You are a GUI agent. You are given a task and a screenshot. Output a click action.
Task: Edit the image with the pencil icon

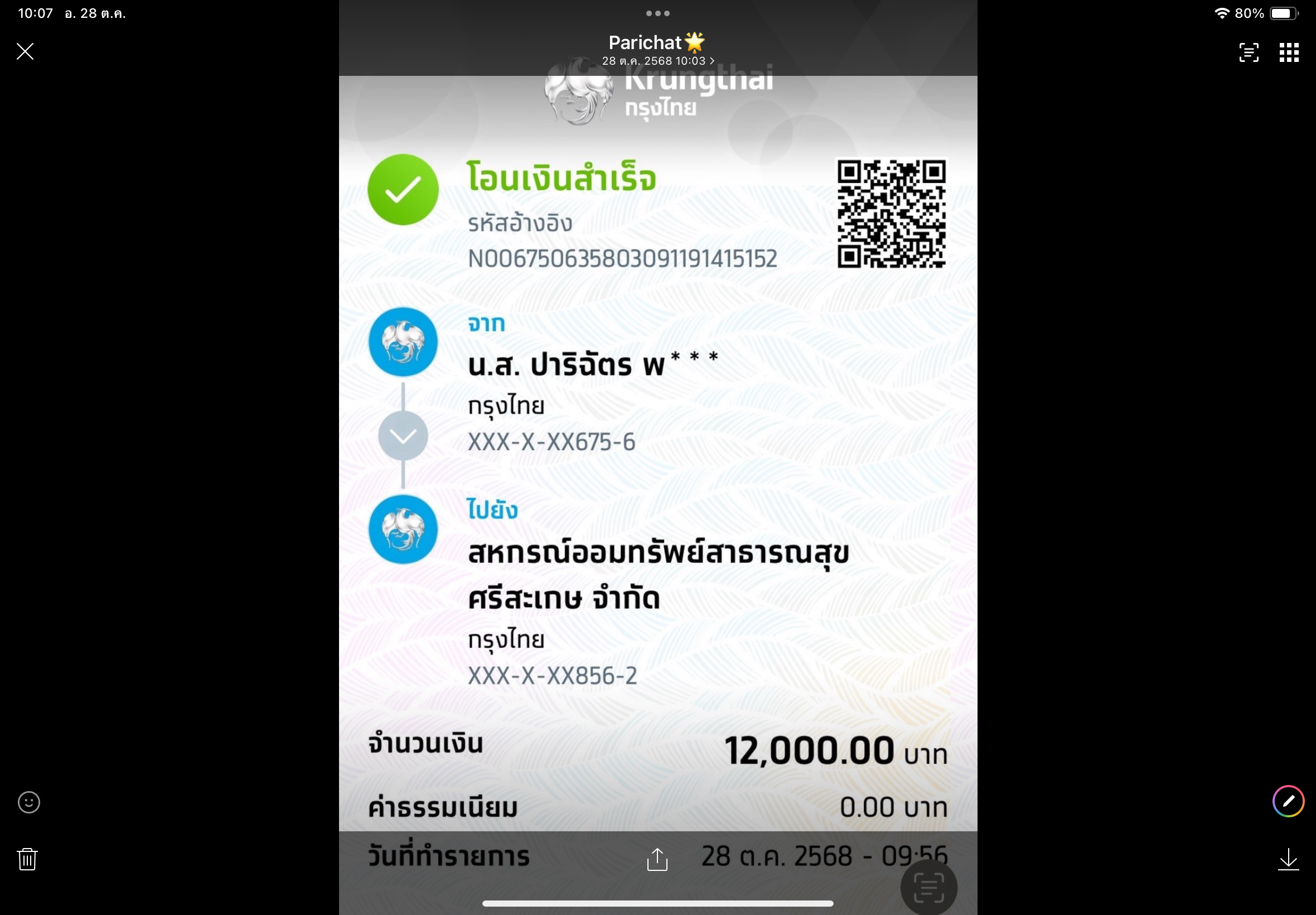pyautogui.click(x=1288, y=801)
